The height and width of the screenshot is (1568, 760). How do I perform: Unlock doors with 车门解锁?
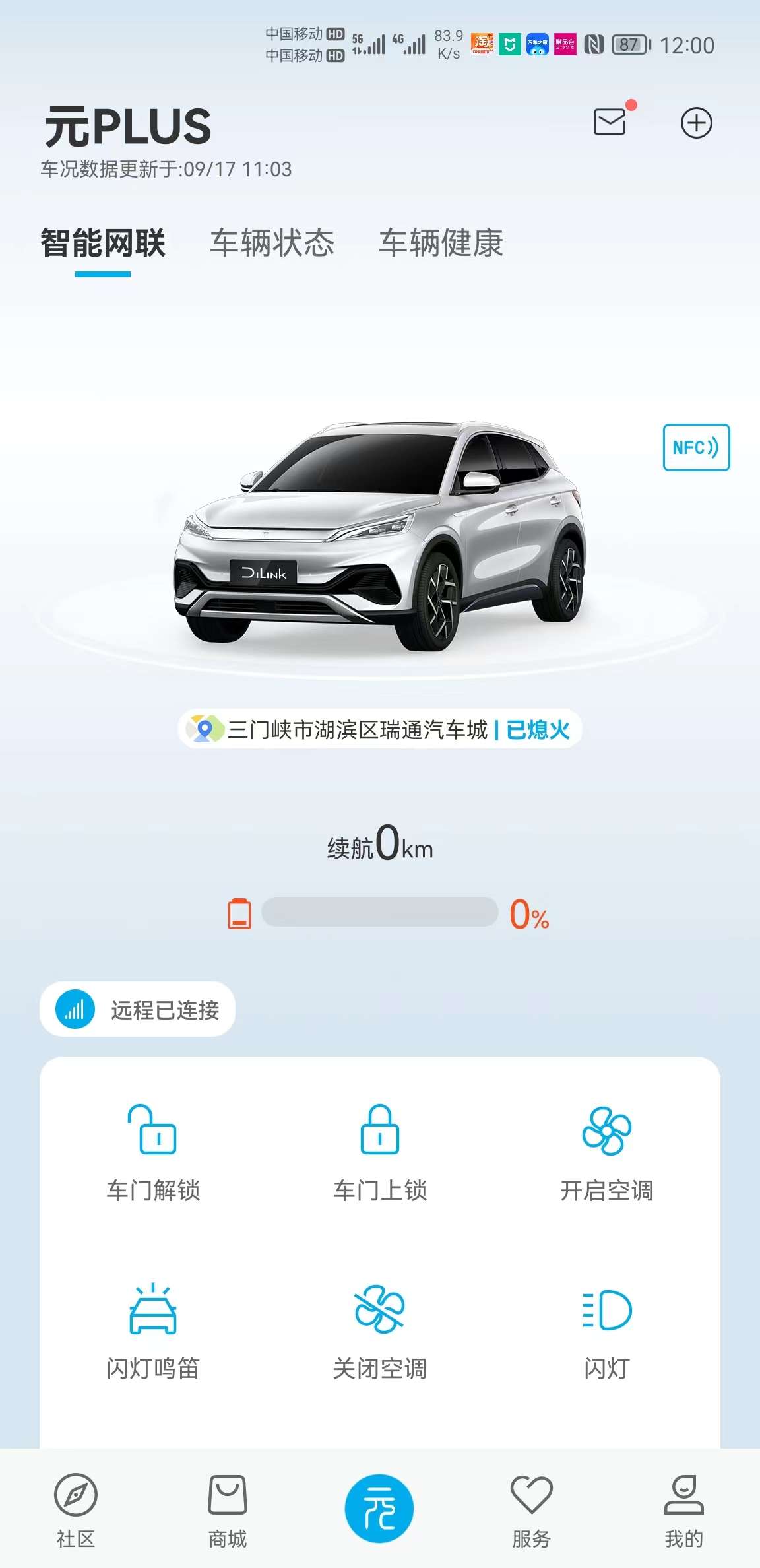click(153, 1152)
